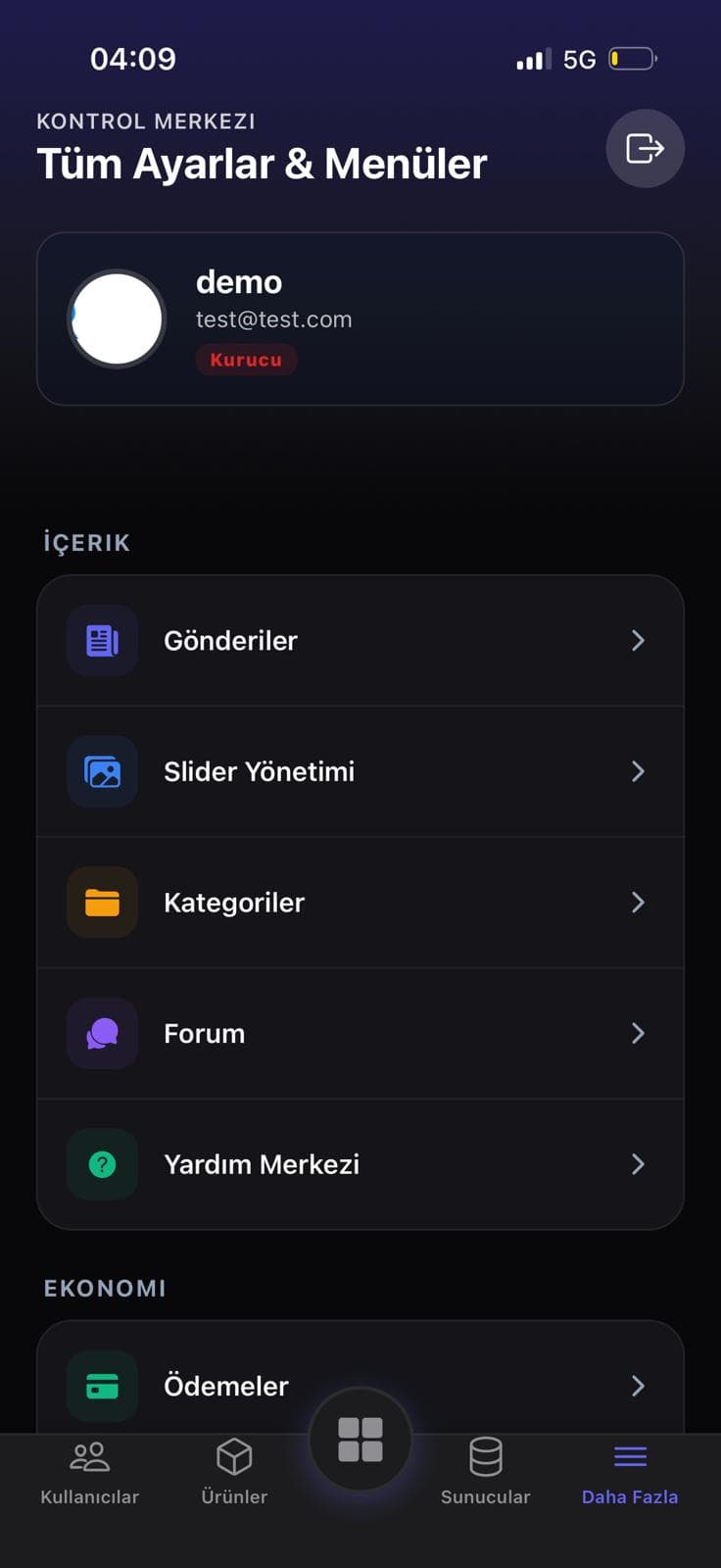Open the Kategoriler row
Screen dimensions: 721x1568
coord(360,903)
